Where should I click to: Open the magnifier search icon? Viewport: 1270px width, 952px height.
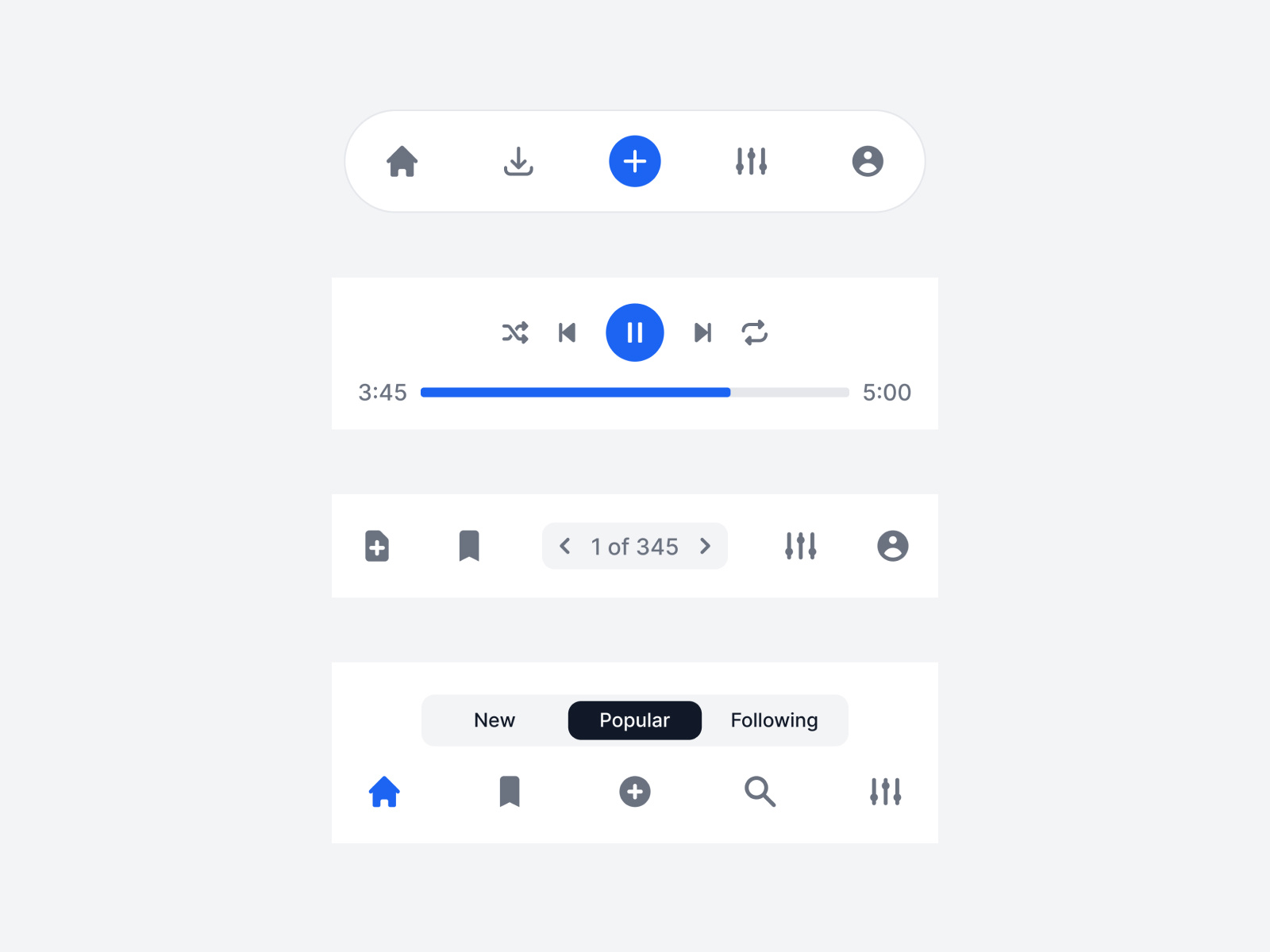click(760, 792)
